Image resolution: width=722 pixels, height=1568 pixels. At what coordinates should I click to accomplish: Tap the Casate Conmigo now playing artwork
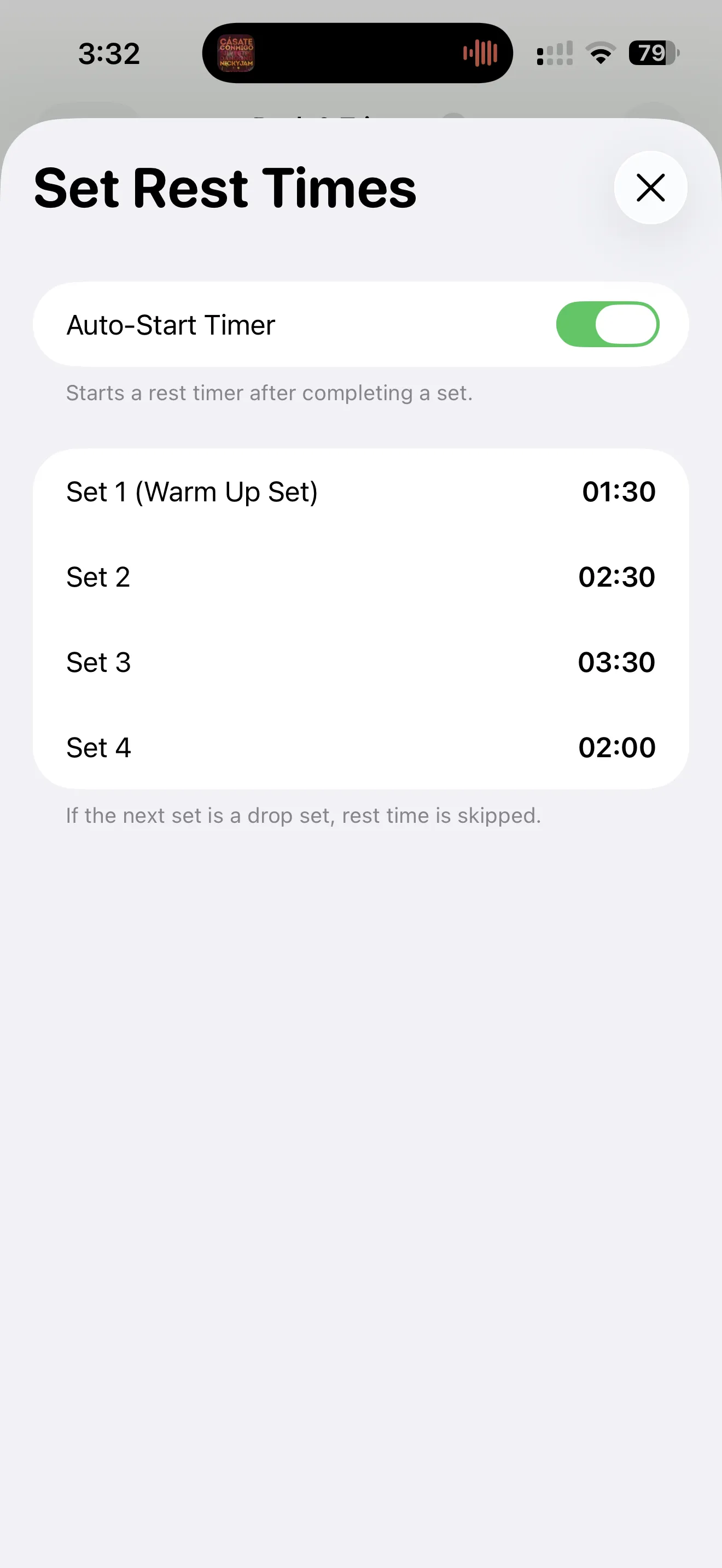click(x=237, y=53)
